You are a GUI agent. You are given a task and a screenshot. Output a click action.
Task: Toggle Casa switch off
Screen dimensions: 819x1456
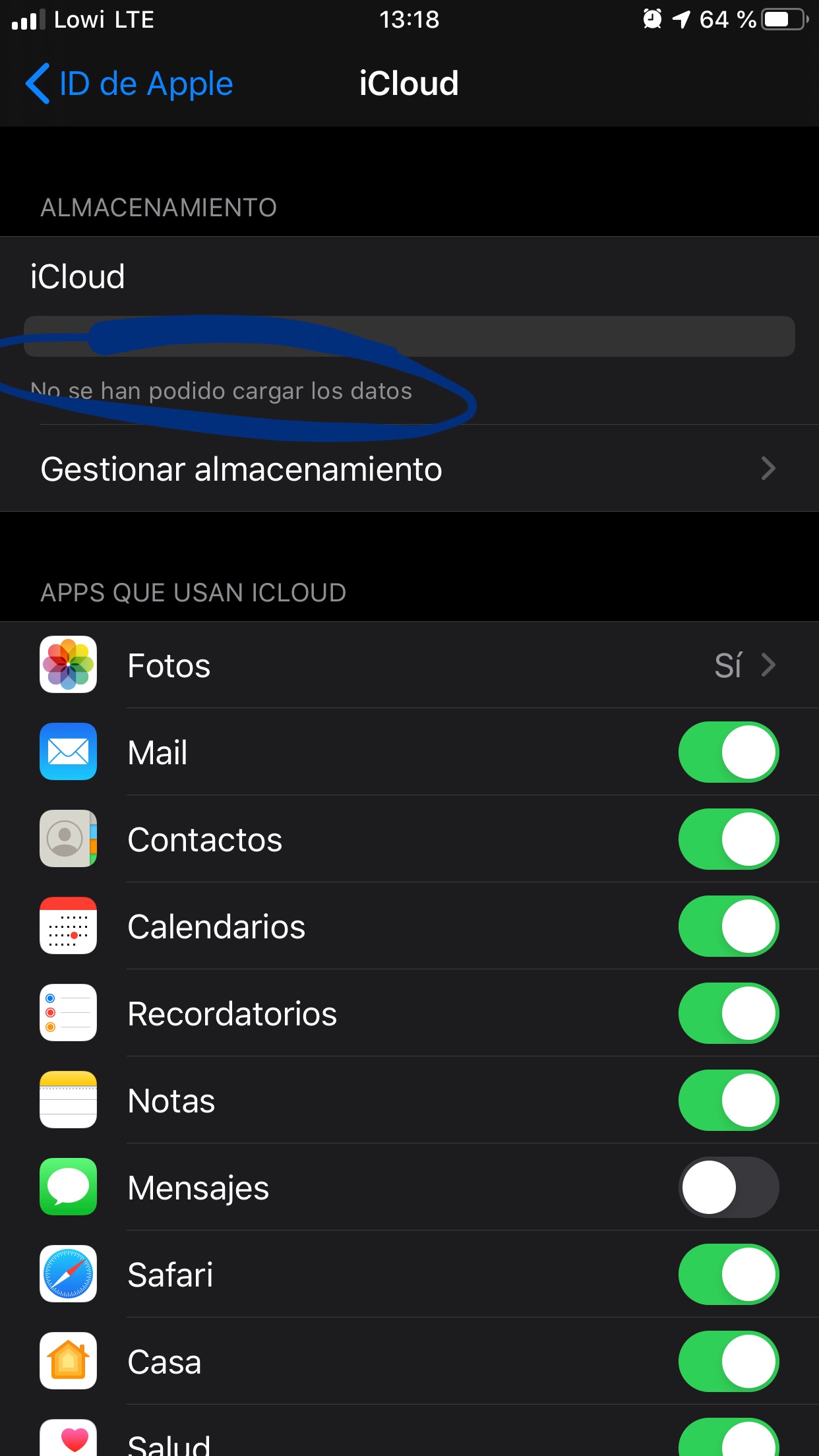[x=728, y=1362]
